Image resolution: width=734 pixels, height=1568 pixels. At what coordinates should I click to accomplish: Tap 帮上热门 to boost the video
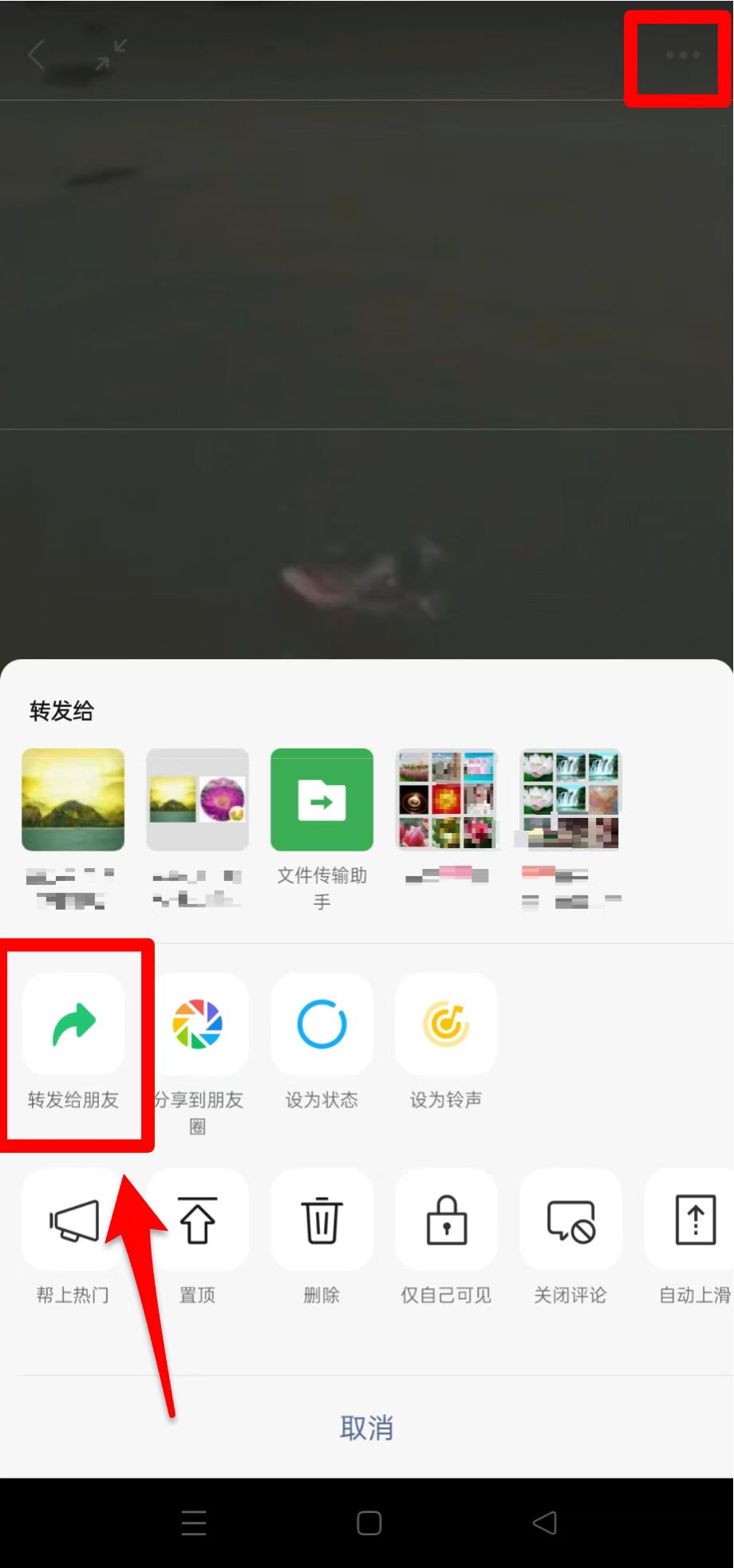pyautogui.click(x=73, y=1220)
